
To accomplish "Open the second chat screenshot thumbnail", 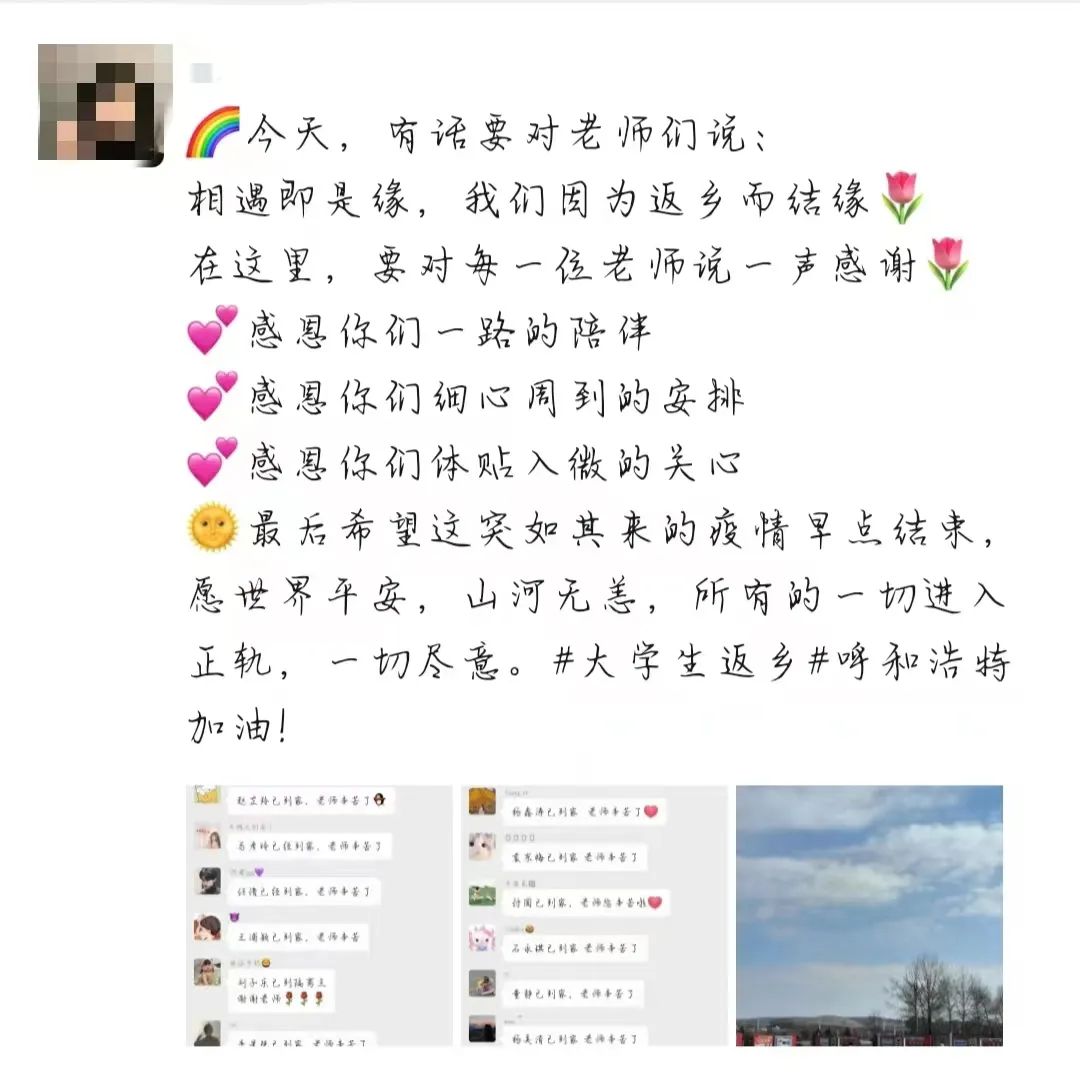I will 593,914.
